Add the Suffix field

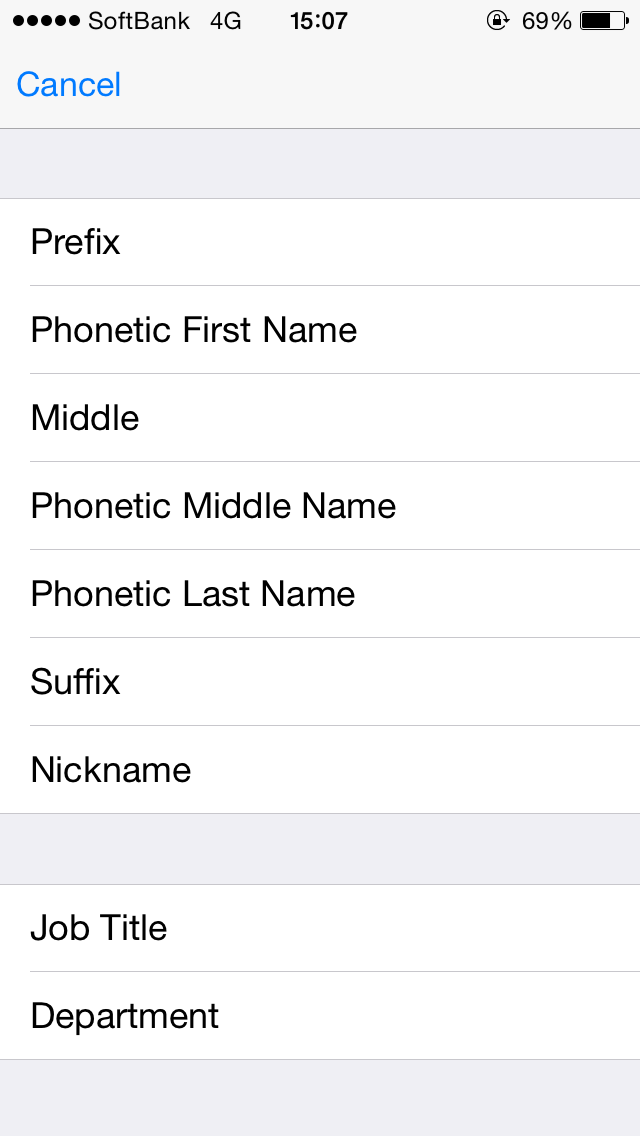(320, 682)
